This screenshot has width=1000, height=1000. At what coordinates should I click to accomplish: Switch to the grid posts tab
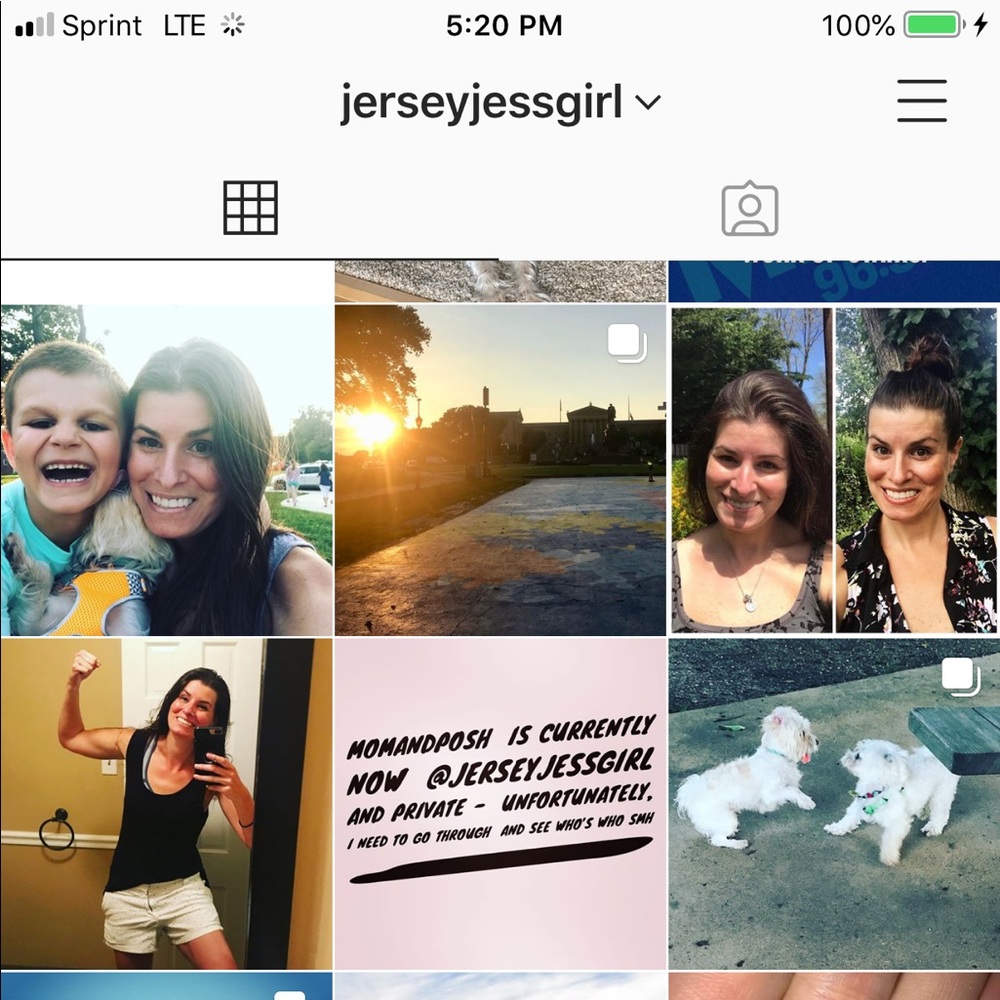[x=250, y=208]
